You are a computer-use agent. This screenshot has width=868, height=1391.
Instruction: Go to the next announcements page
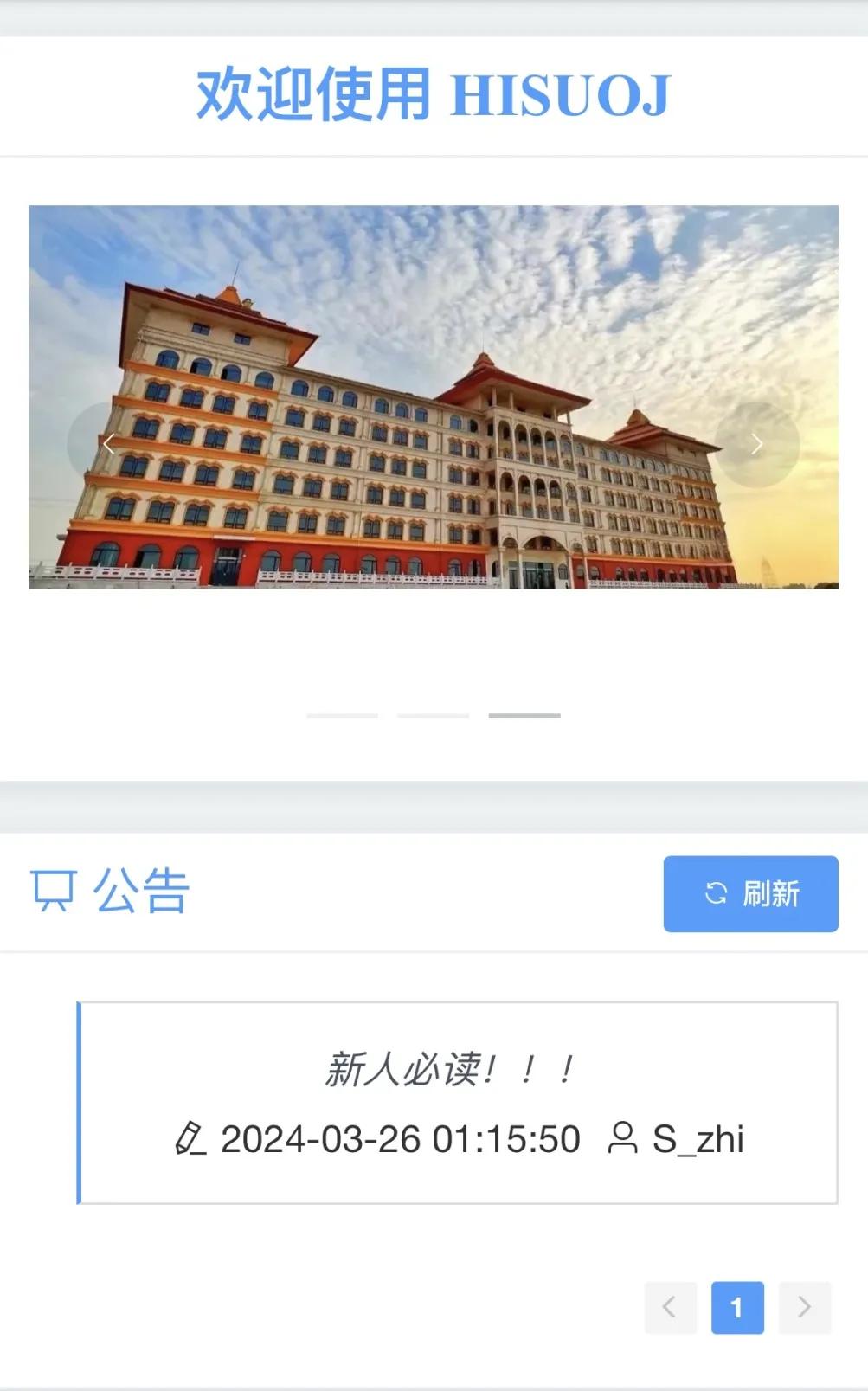[x=805, y=1307]
